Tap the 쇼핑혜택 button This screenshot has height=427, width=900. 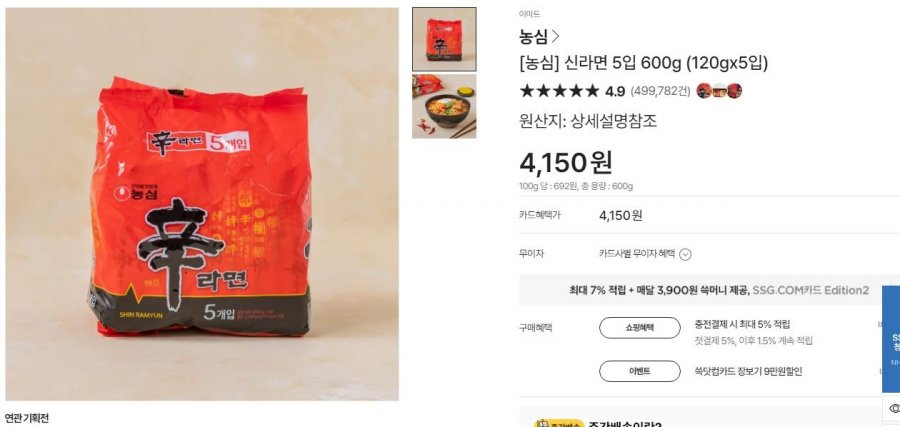[639, 327]
